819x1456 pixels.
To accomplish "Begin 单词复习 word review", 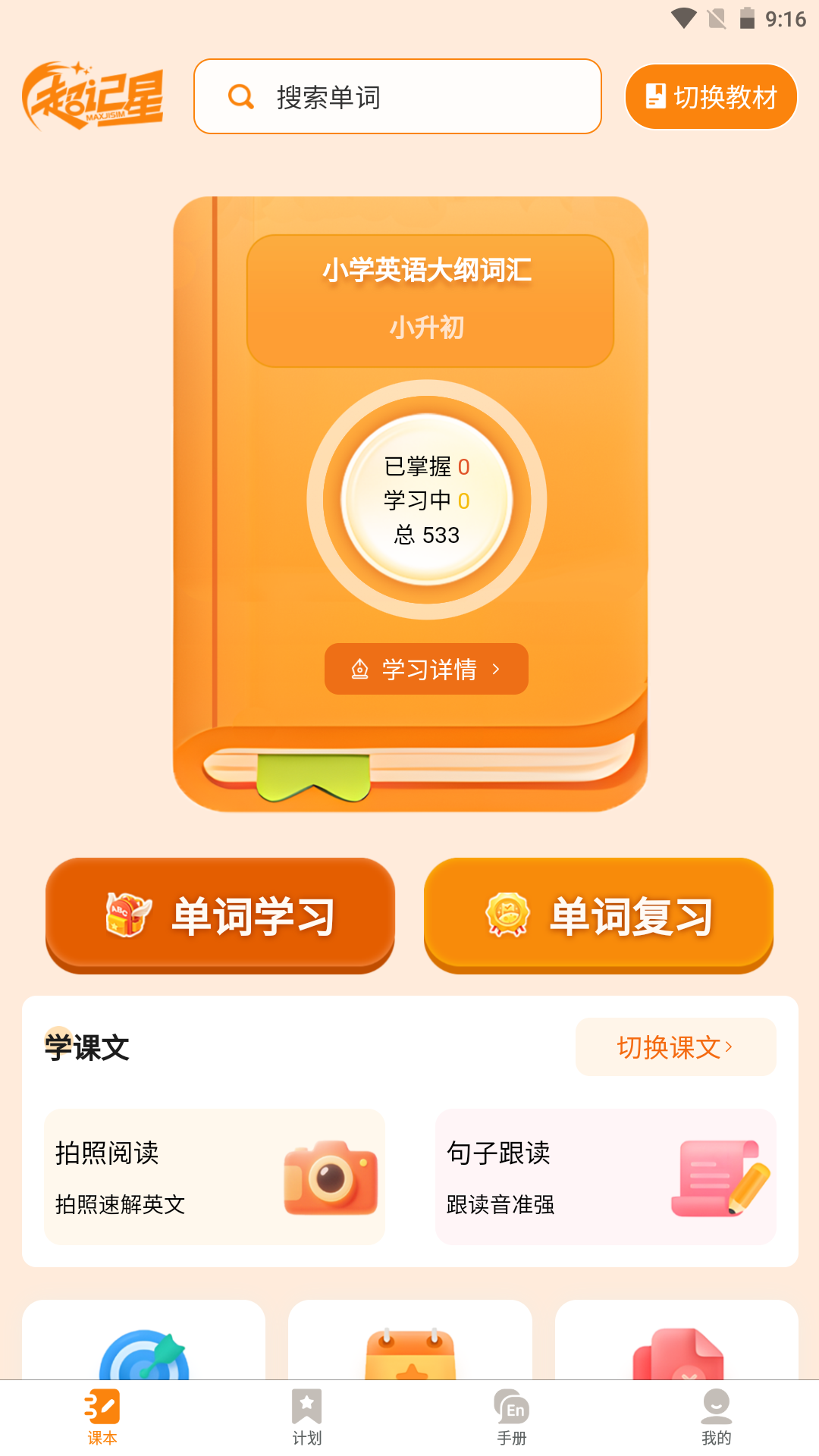I will 598,914.
